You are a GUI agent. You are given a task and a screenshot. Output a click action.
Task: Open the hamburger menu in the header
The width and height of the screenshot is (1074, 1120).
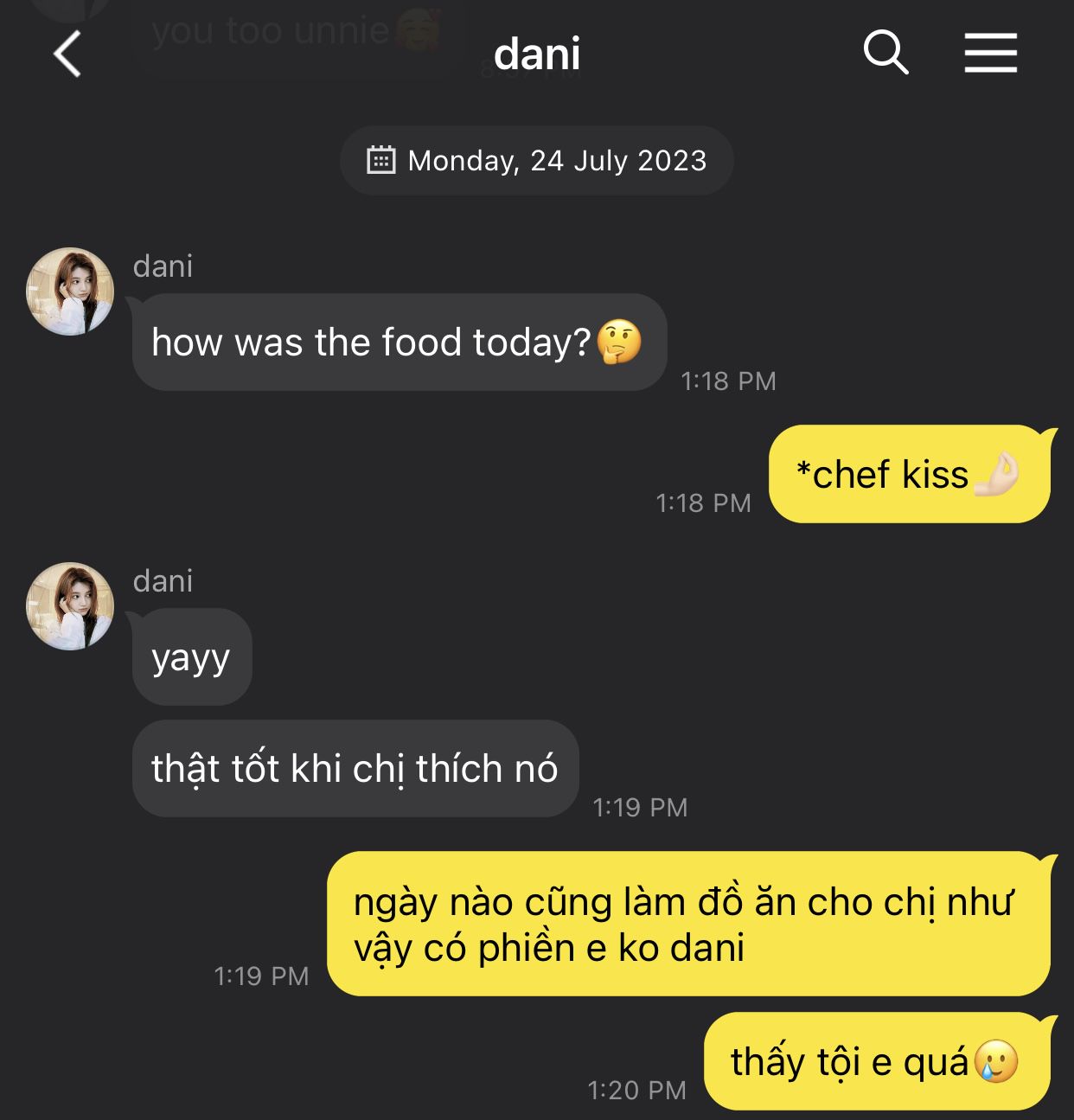coord(990,53)
